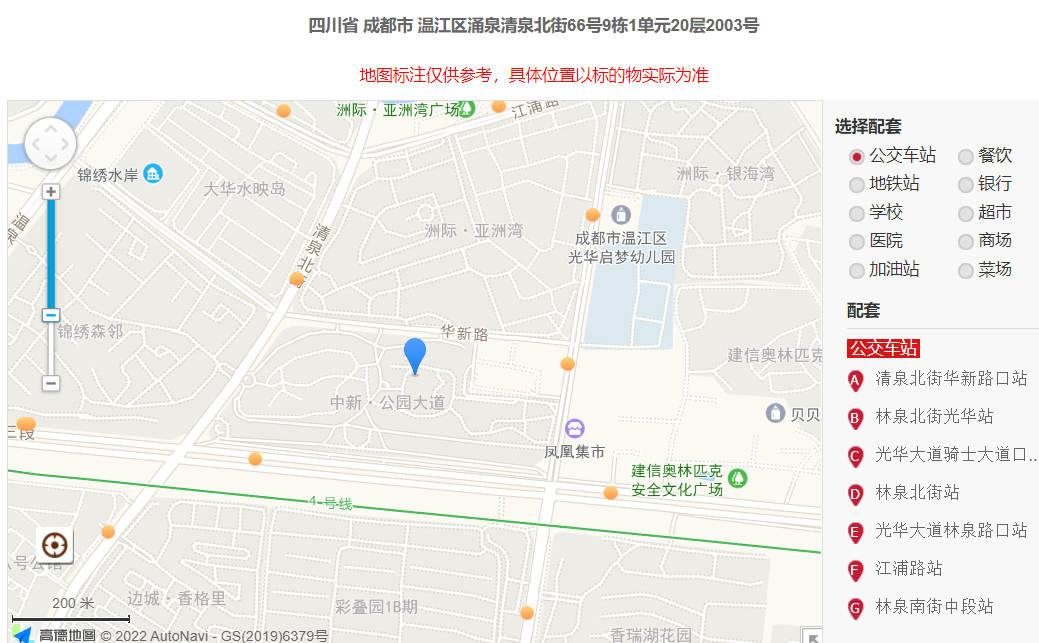Select the 加油站 radio option
This screenshot has height=643, width=1039.
(857, 271)
